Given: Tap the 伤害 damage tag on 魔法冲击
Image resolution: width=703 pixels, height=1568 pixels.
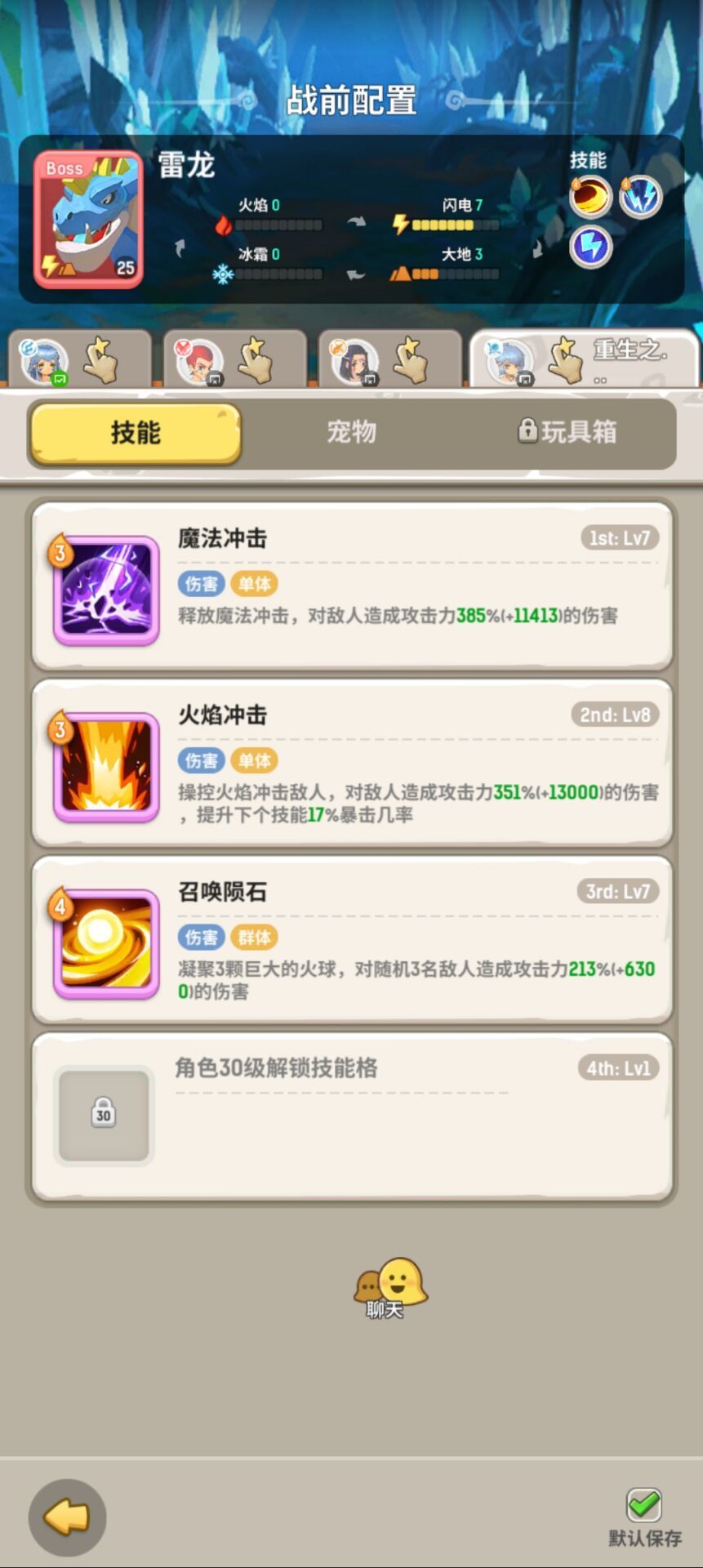Looking at the screenshot, I should [x=202, y=583].
